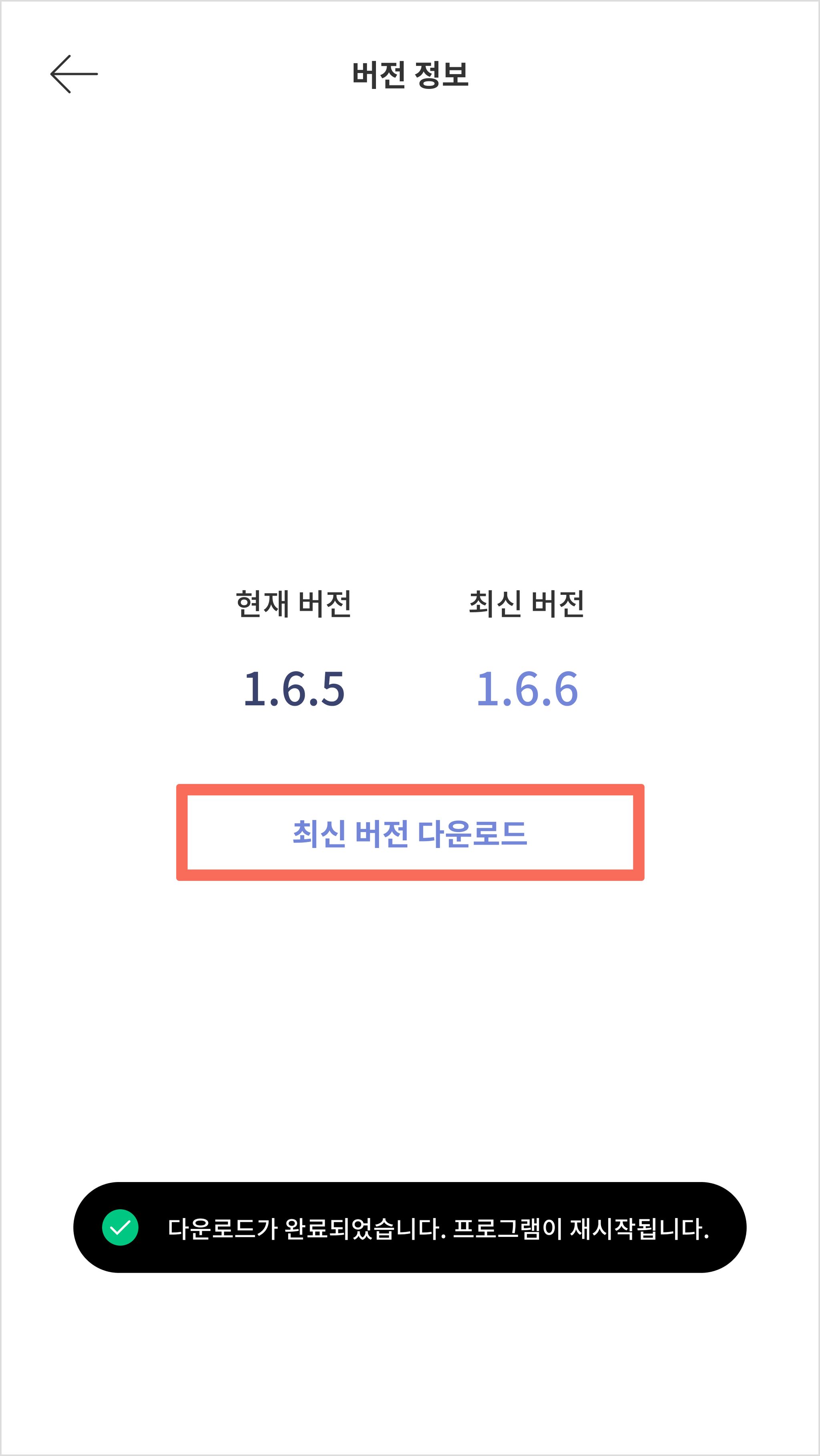Go back using the arrow icon
Image resolution: width=820 pixels, height=1456 pixels.
coord(74,74)
